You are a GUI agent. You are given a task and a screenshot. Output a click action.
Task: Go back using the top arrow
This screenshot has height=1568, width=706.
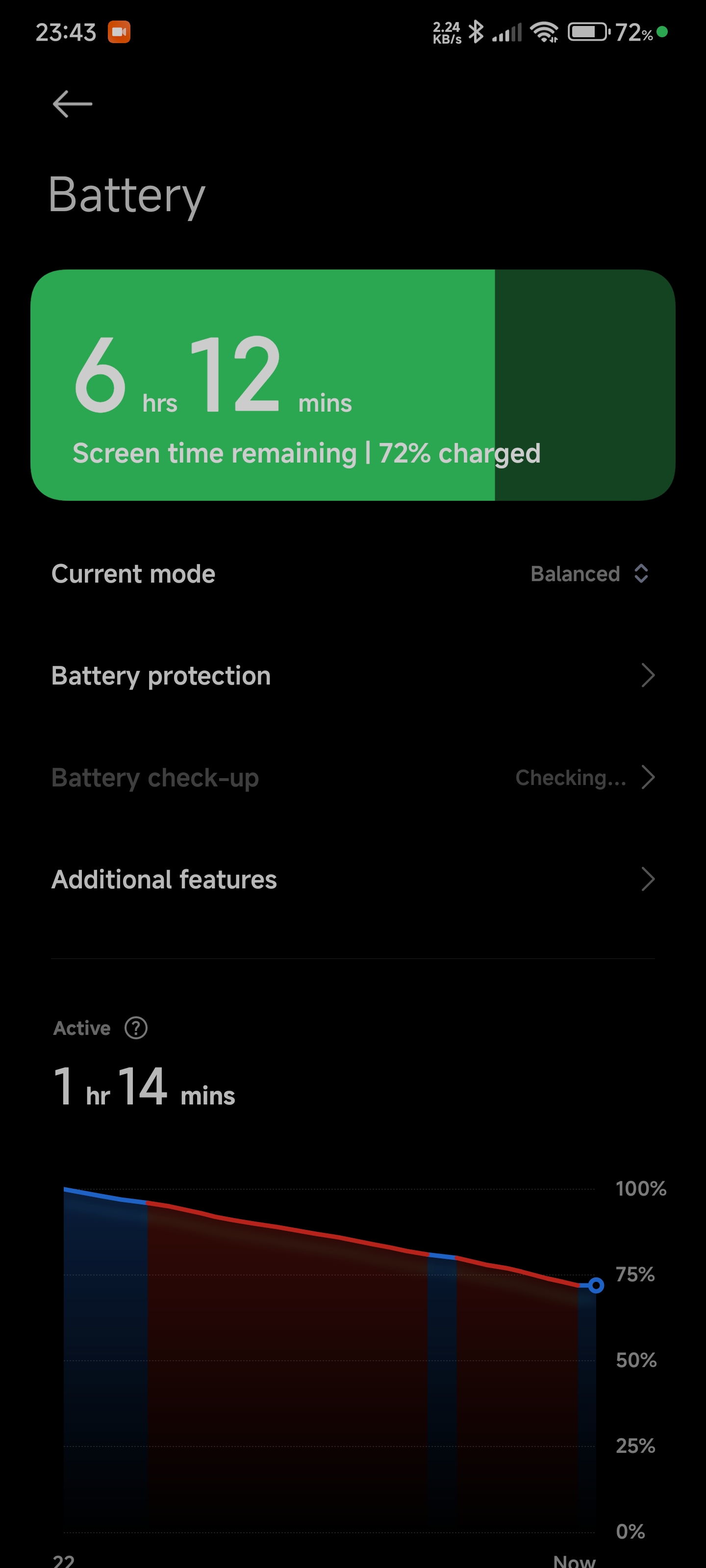tap(73, 104)
